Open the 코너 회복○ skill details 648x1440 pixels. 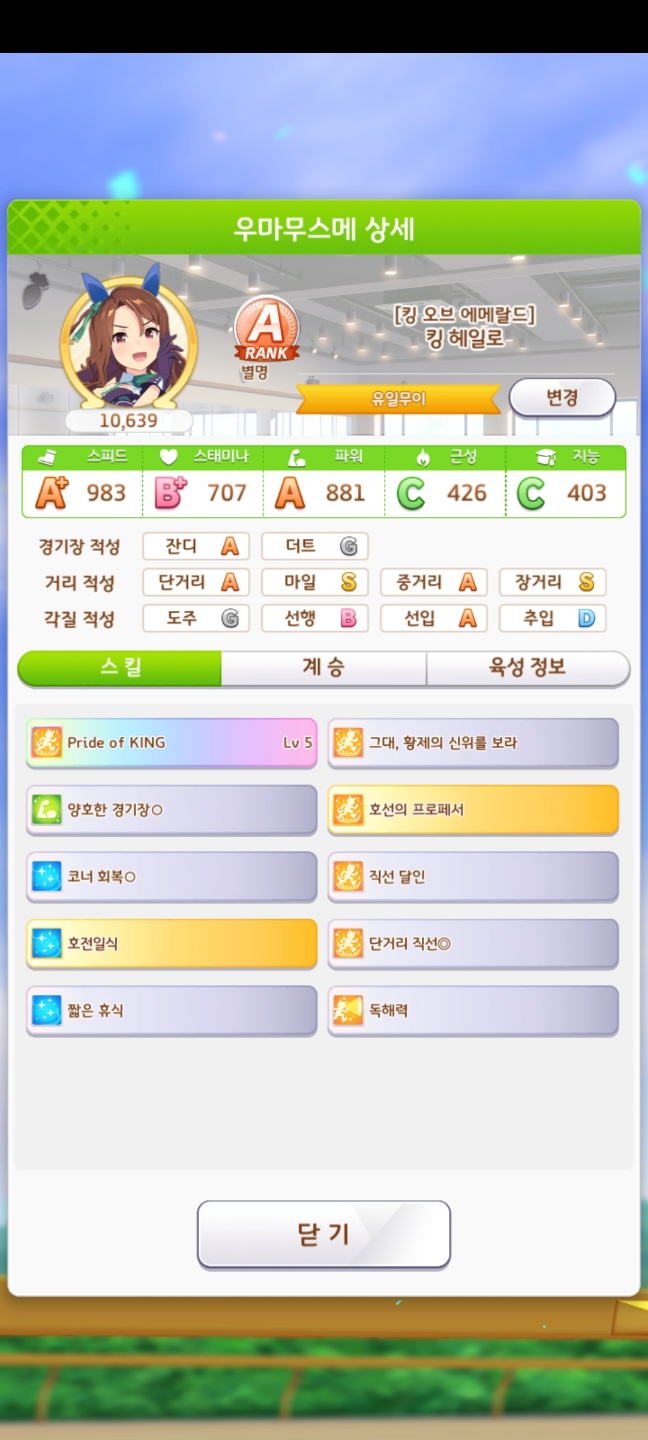171,877
